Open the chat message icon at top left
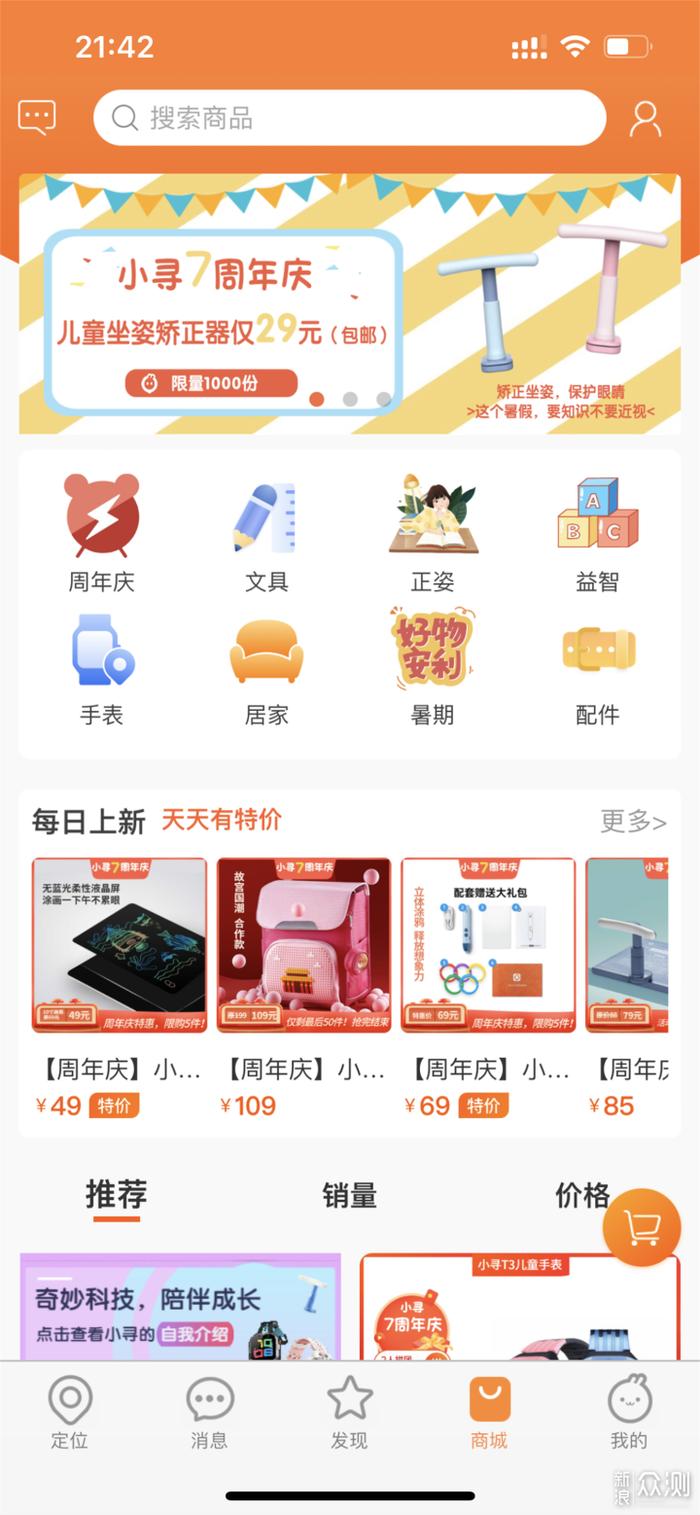 [37, 118]
